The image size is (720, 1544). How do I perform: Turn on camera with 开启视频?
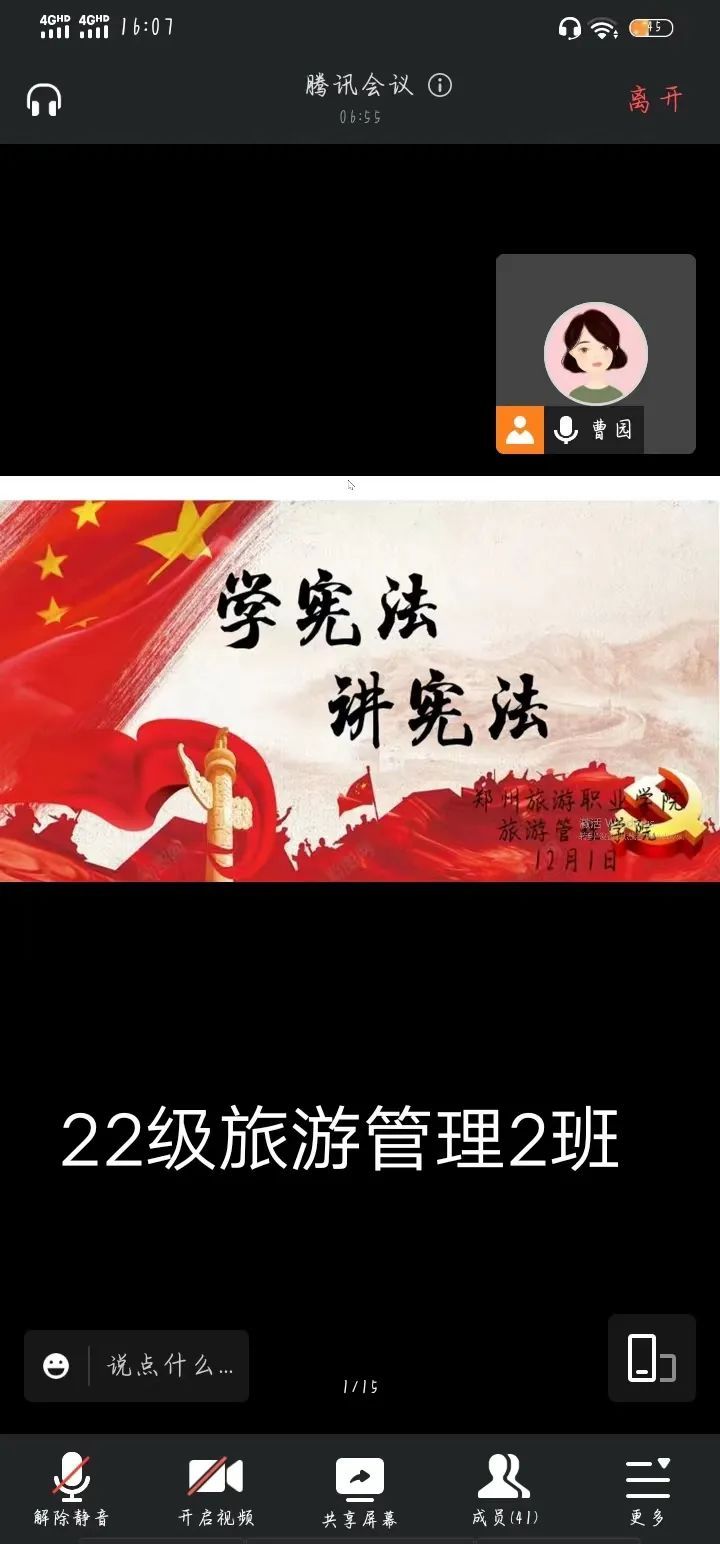[x=216, y=1490]
